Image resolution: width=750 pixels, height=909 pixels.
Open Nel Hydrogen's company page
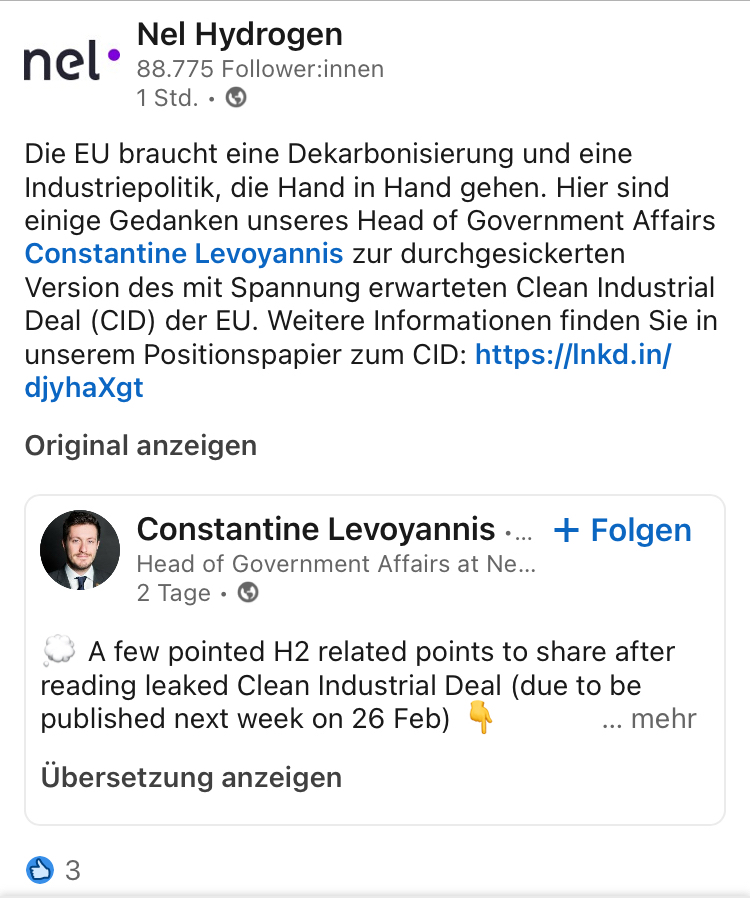239,35
